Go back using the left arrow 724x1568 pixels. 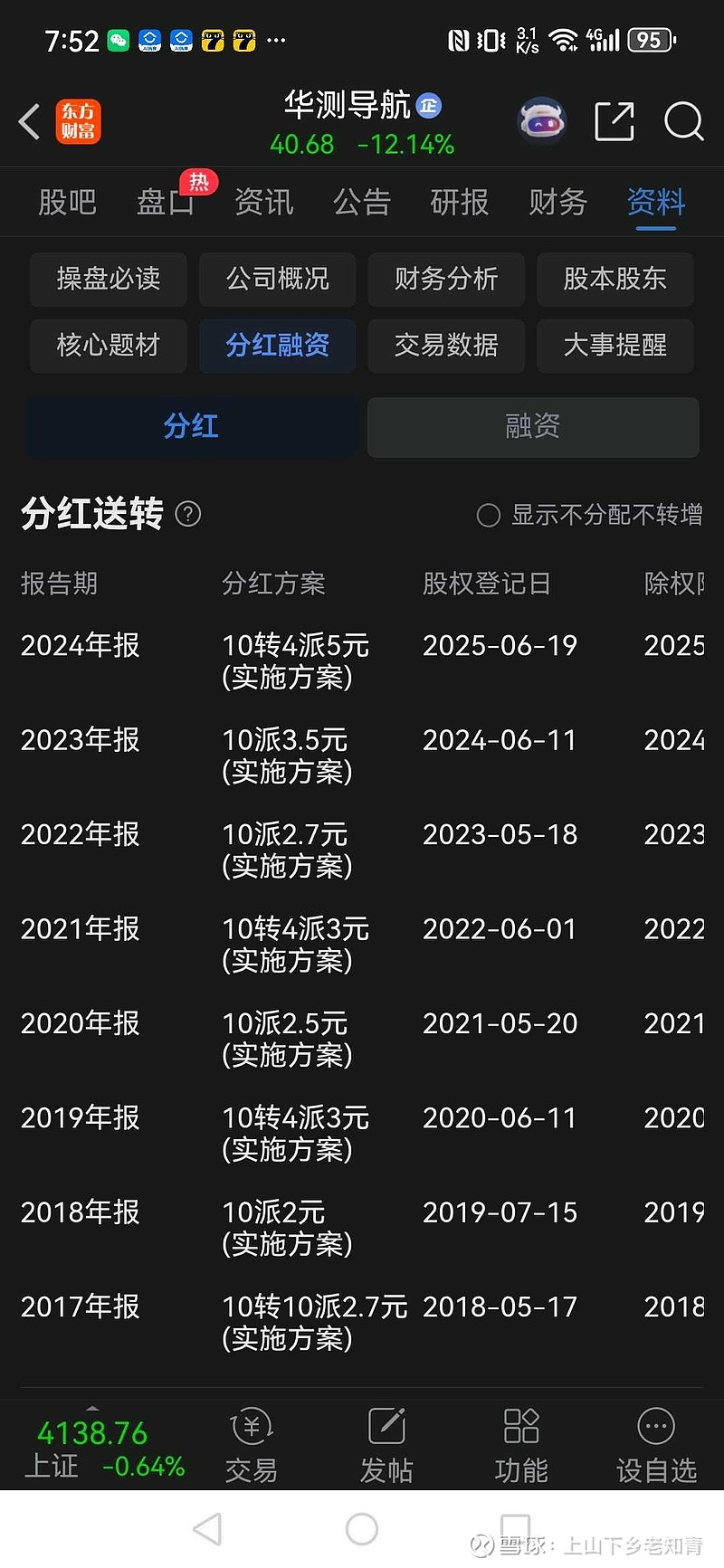[x=29, y=121]
